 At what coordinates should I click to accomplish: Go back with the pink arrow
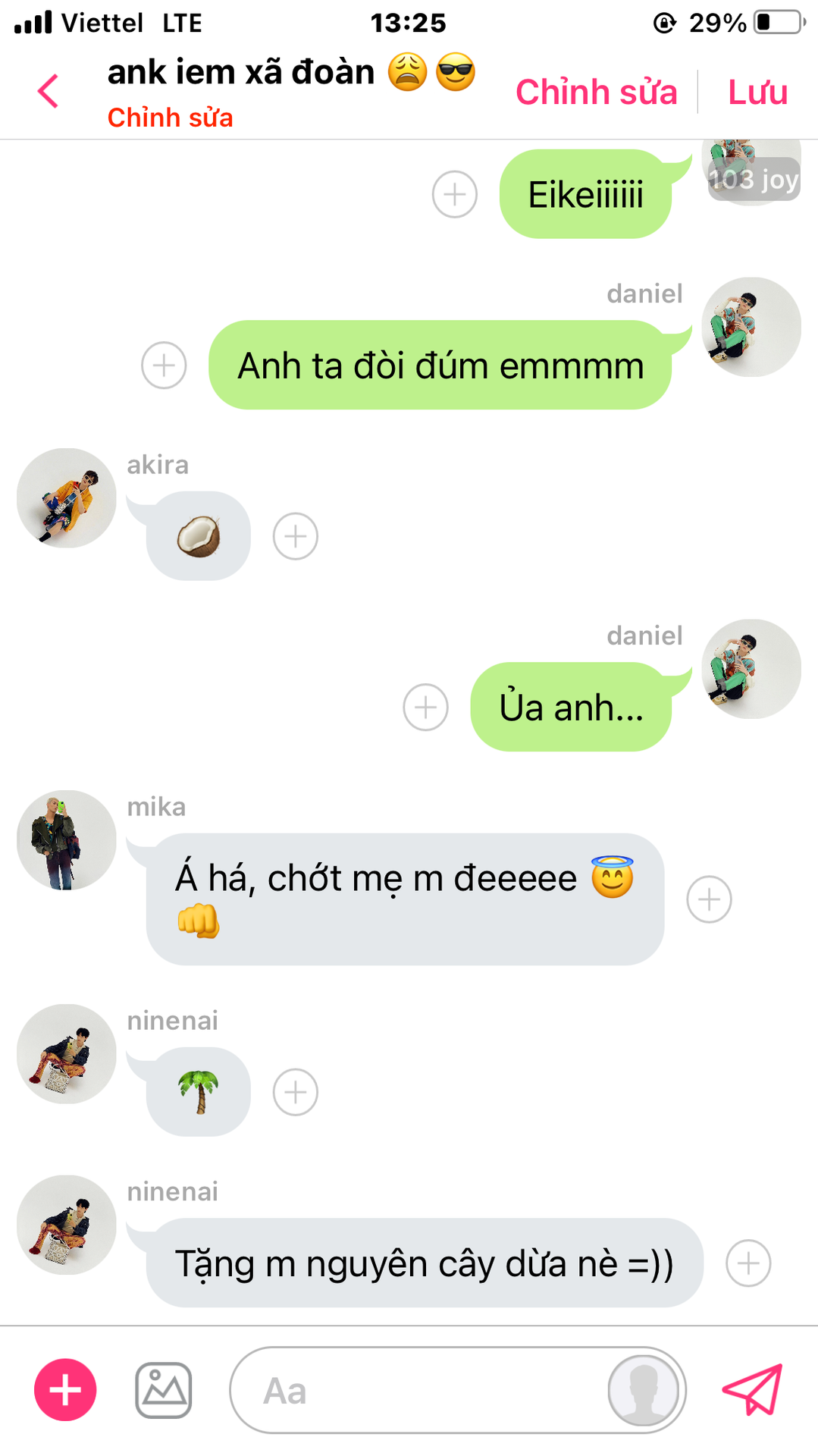point(48,92)
